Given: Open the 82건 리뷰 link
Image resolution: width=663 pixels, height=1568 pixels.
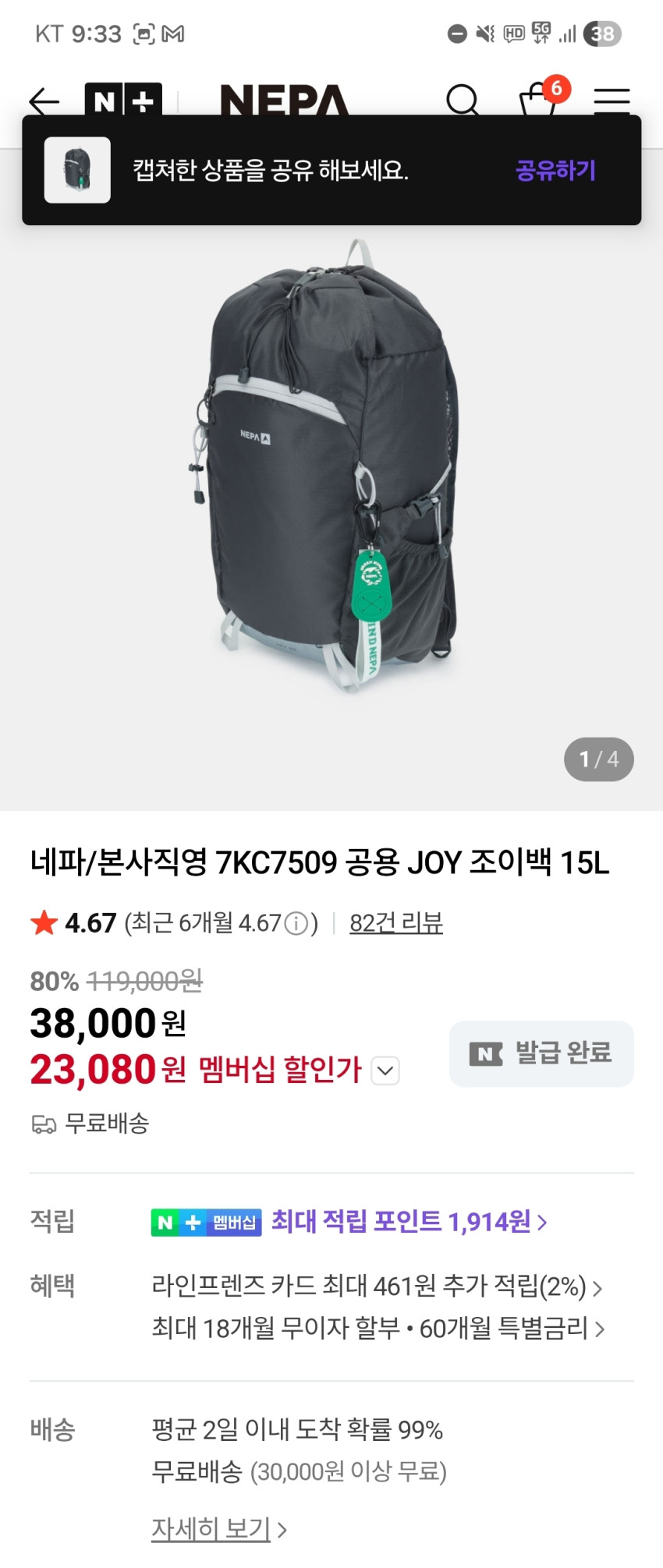Looking at the screenshot, I should 396,923.
